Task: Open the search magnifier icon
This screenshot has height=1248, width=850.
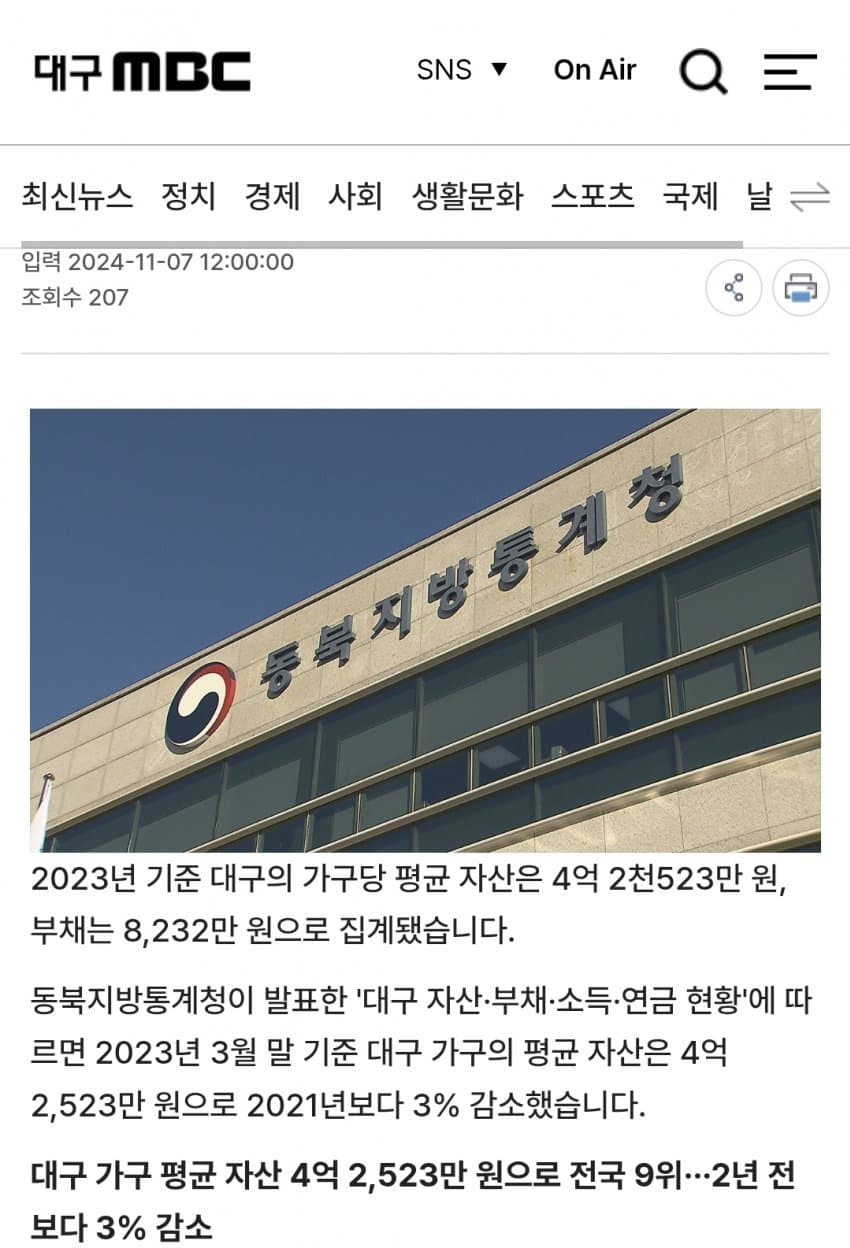Action: coord(703,71)
